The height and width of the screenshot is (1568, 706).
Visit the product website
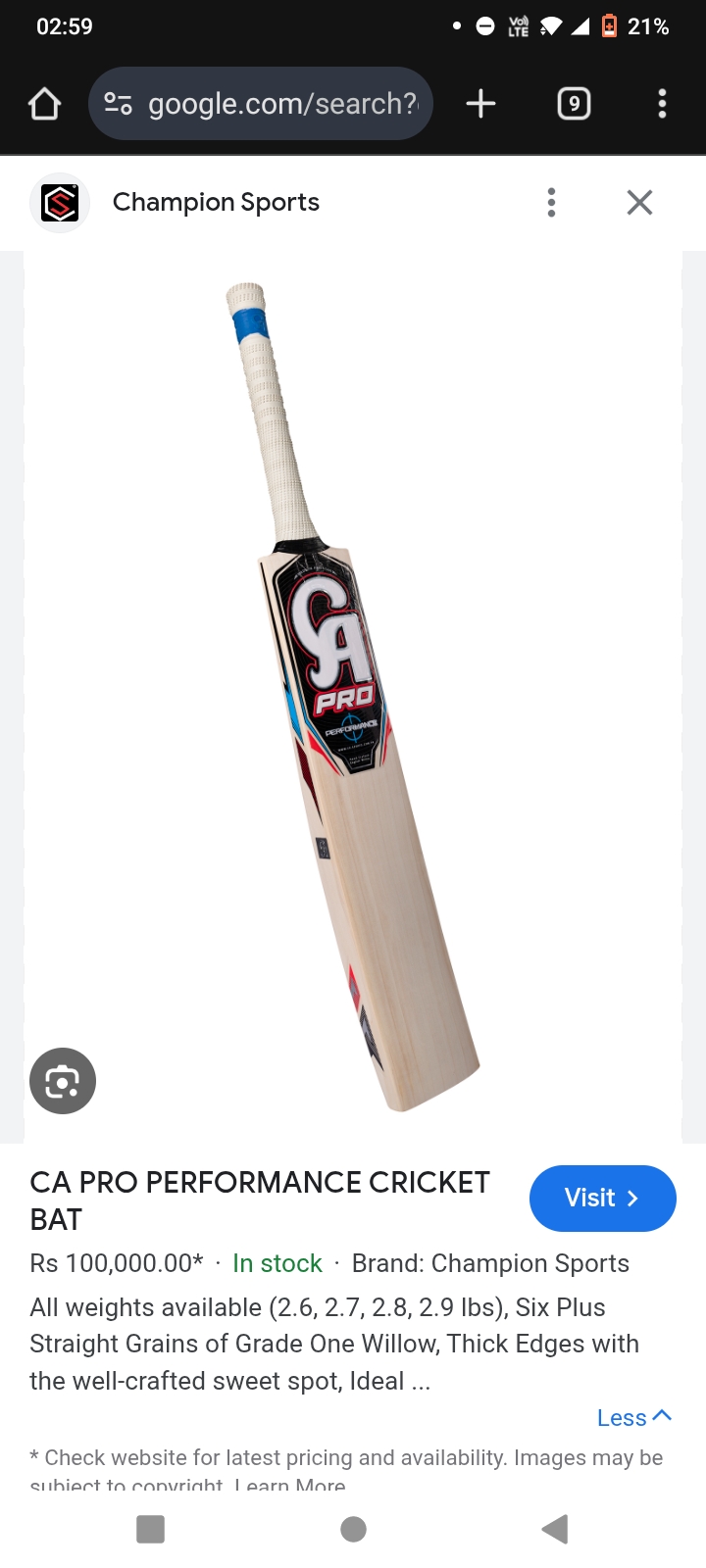click(602, 1199)
